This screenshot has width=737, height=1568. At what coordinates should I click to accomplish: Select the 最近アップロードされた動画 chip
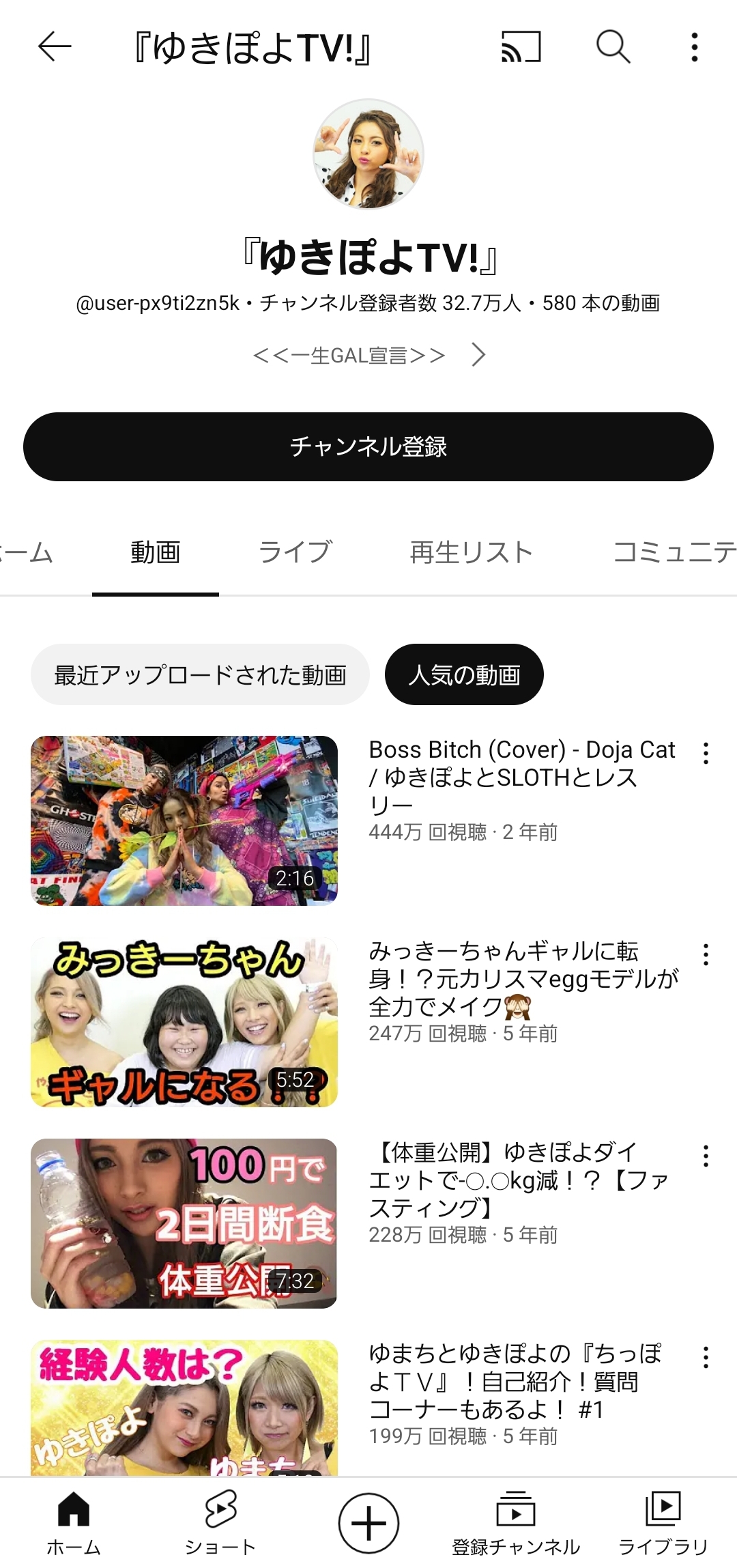[x=200, y=674]
